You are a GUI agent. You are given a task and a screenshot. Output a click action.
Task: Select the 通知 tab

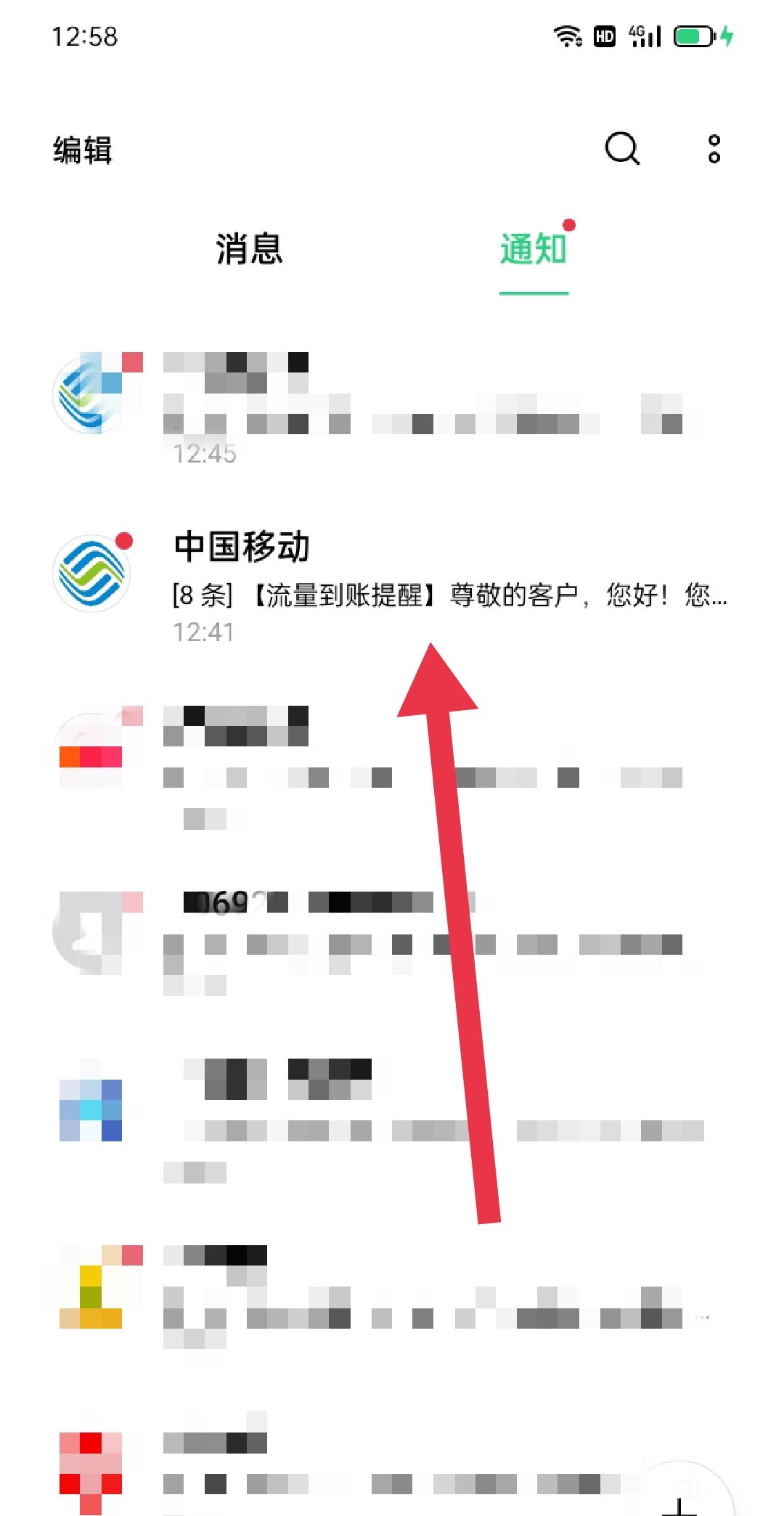(534, 249)
